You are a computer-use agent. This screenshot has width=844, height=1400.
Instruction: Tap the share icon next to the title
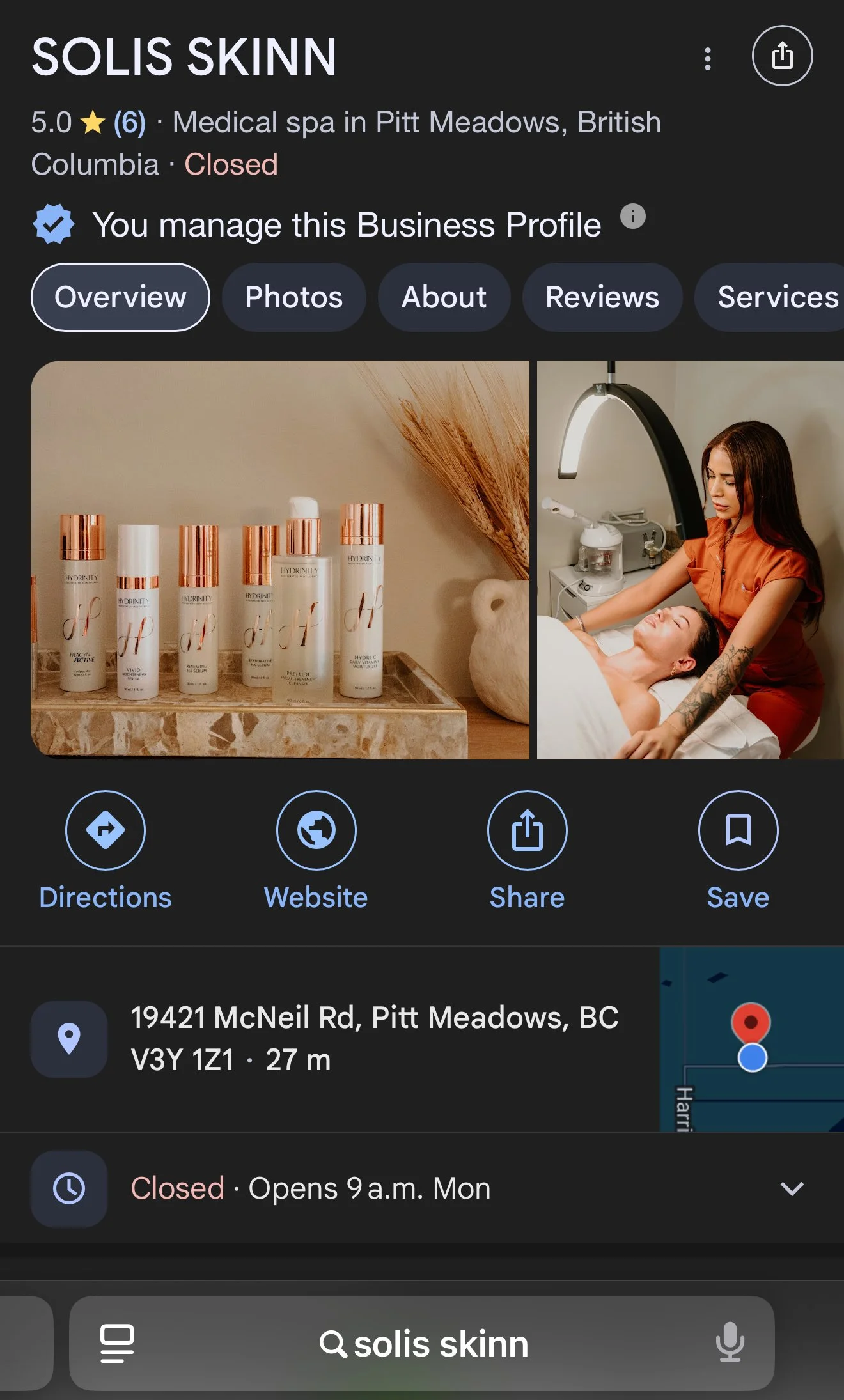[782, 56]
